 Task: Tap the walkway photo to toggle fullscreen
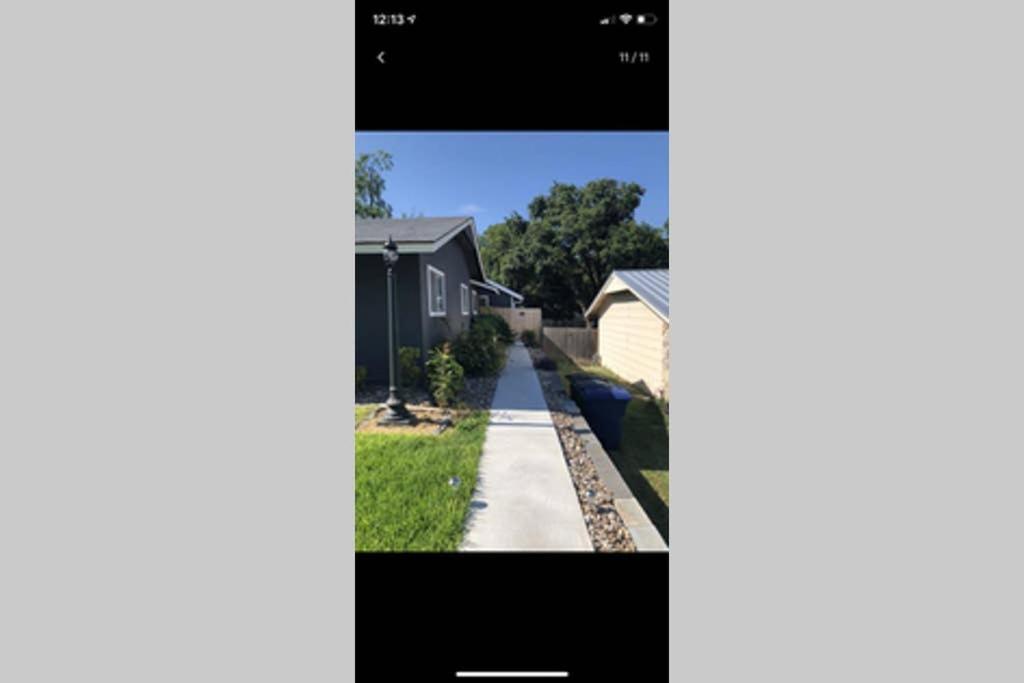511,341
